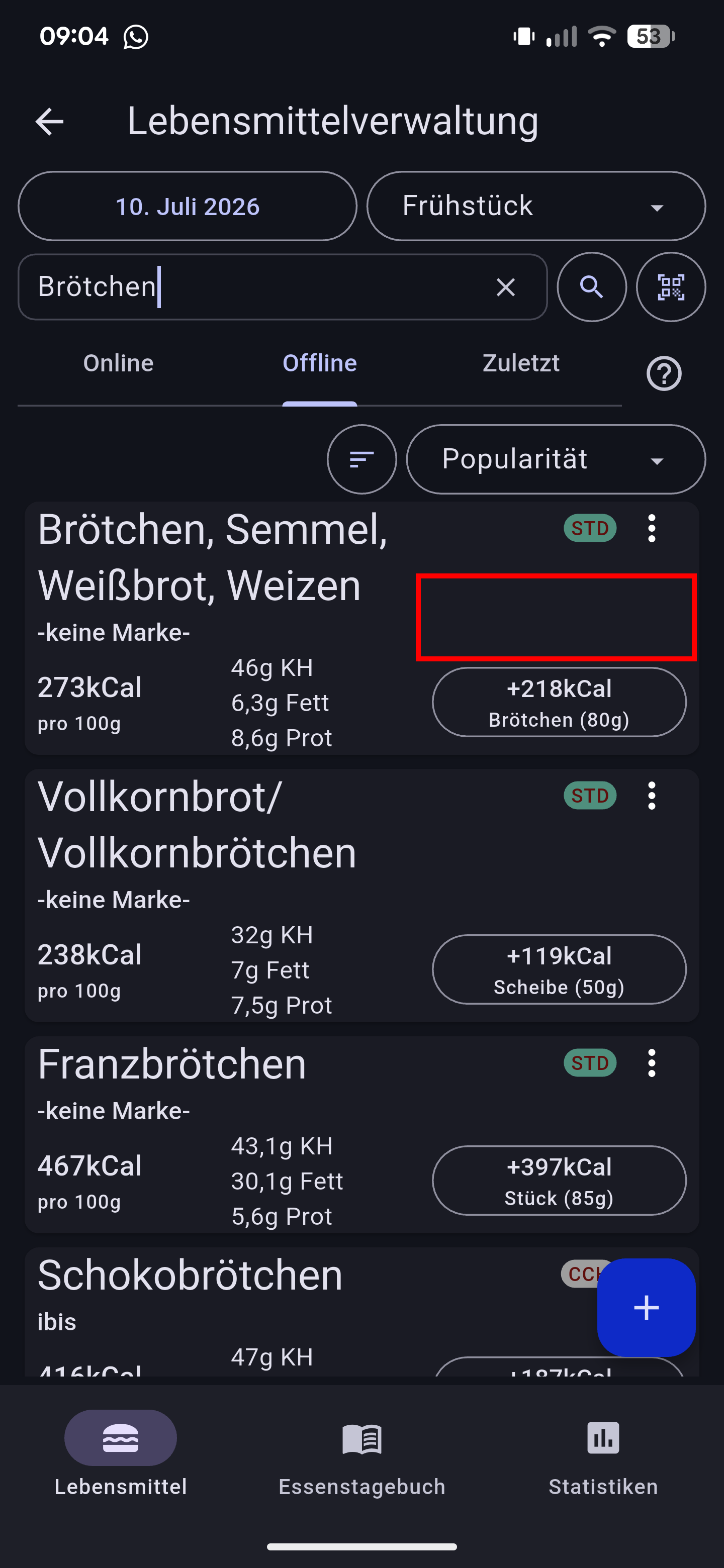Open the 10. Juli 2026 date picker
Screen dimensions: 724x1568
188,207
